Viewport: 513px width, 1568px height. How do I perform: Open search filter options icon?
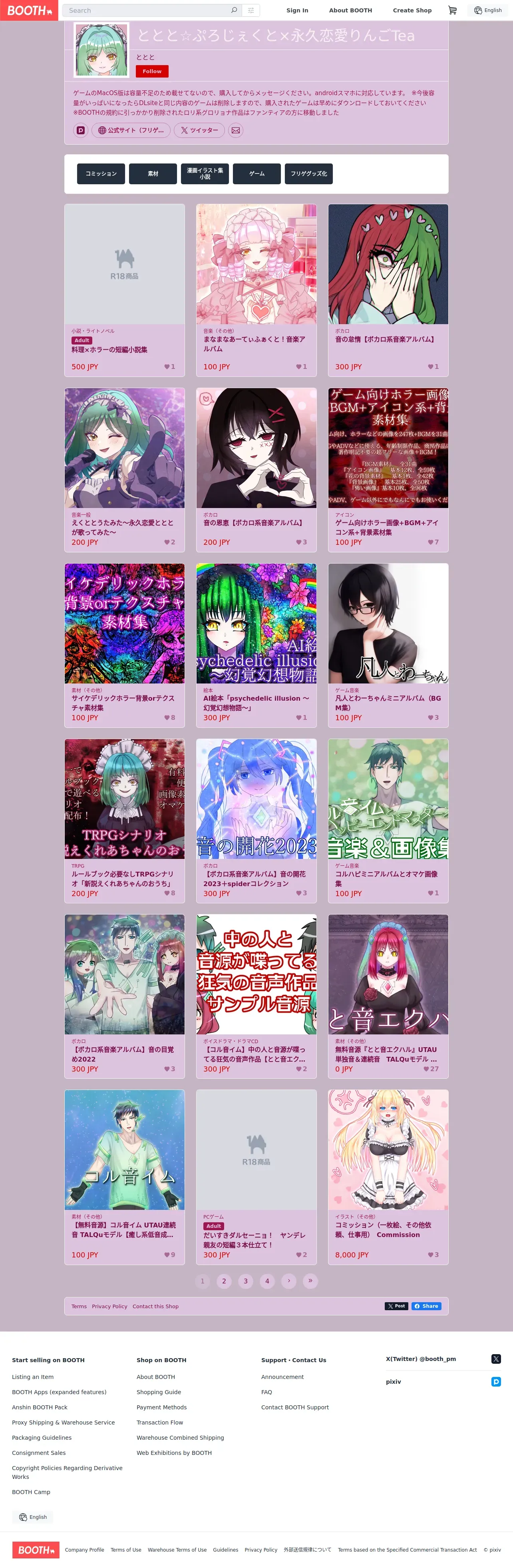251,10
